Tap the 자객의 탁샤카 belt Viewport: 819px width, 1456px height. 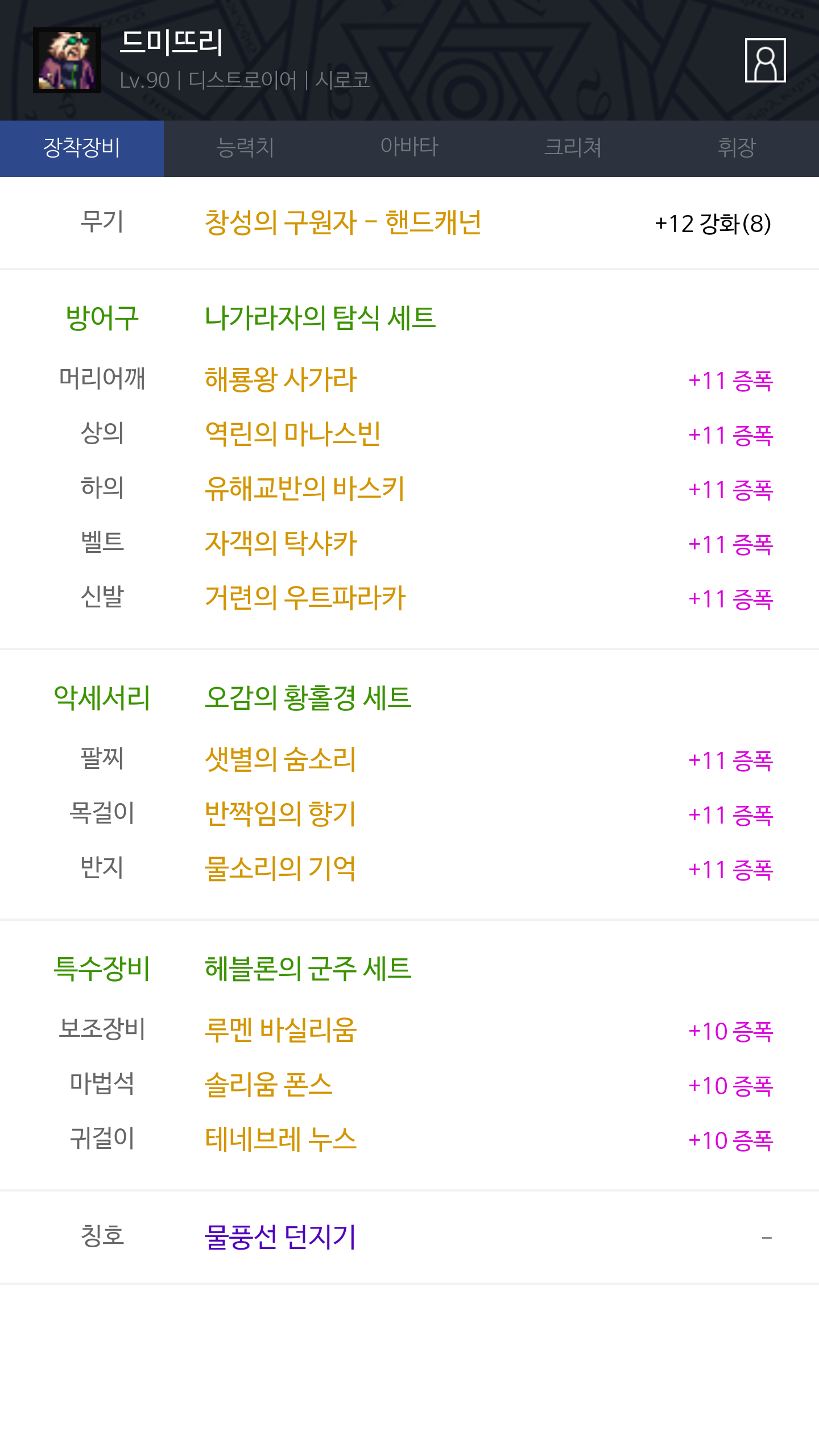coord(280,543)
